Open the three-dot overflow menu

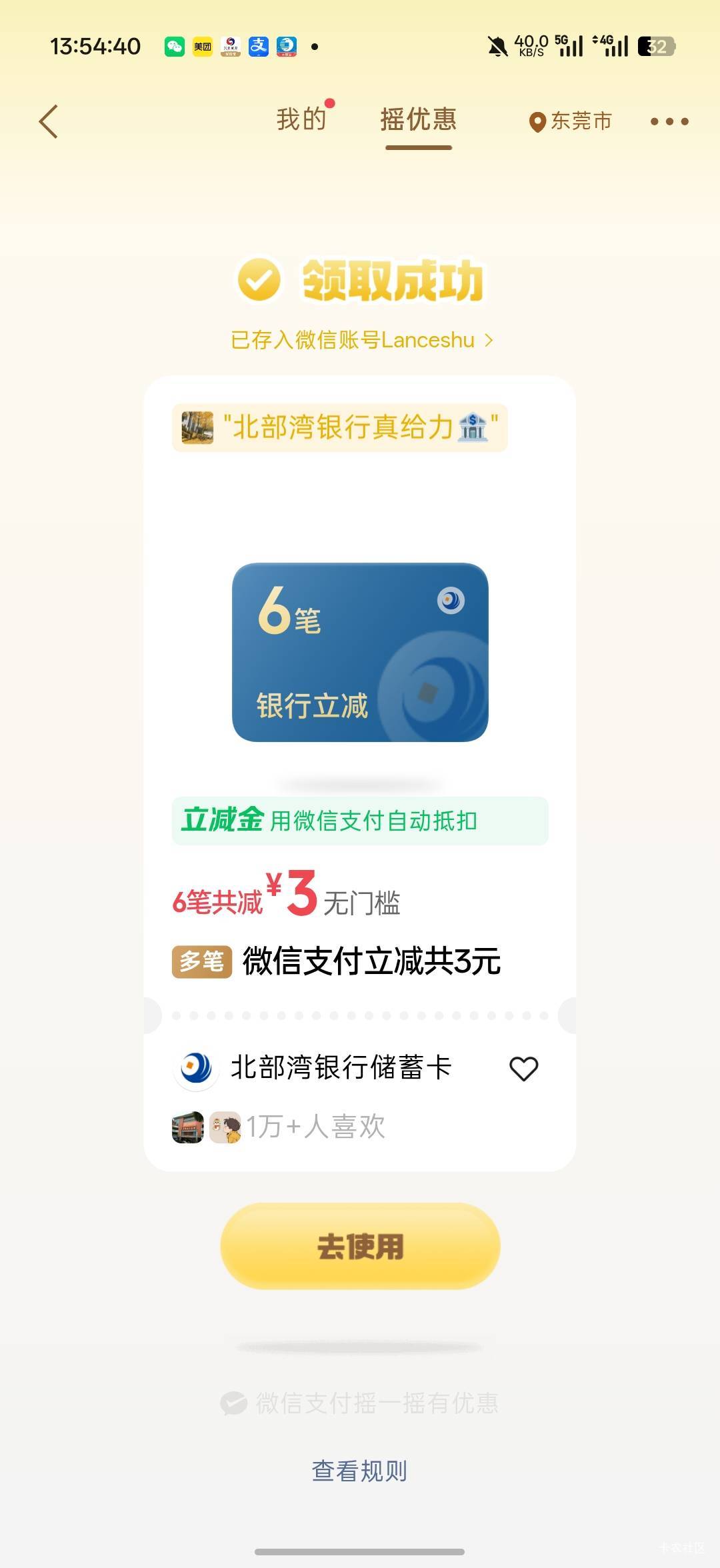tap(669, 121)
